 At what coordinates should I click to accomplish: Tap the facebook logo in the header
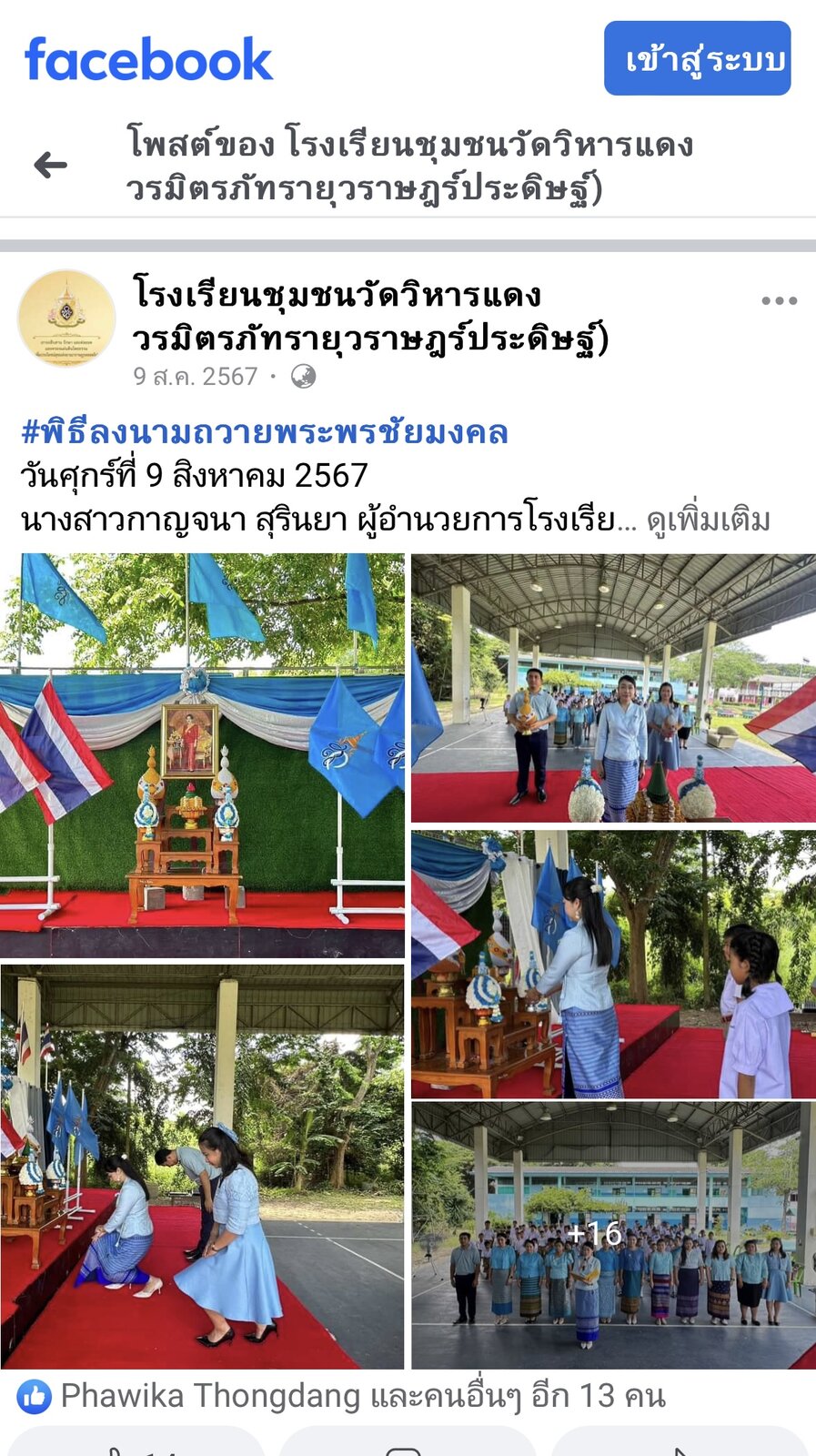click(148, 60)
